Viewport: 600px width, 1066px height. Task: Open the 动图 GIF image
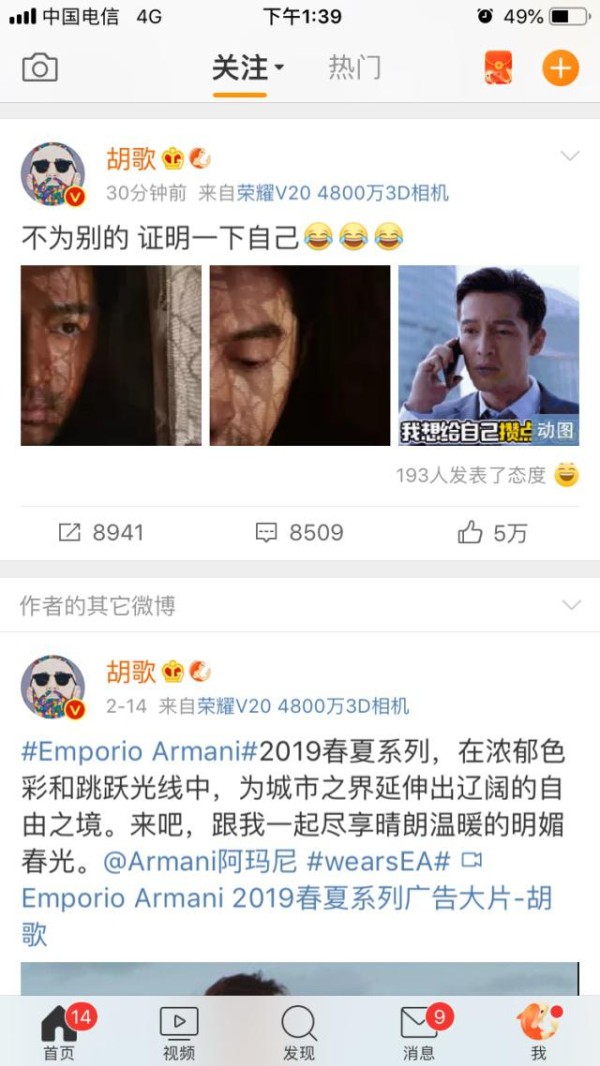(x=488, y=355)
